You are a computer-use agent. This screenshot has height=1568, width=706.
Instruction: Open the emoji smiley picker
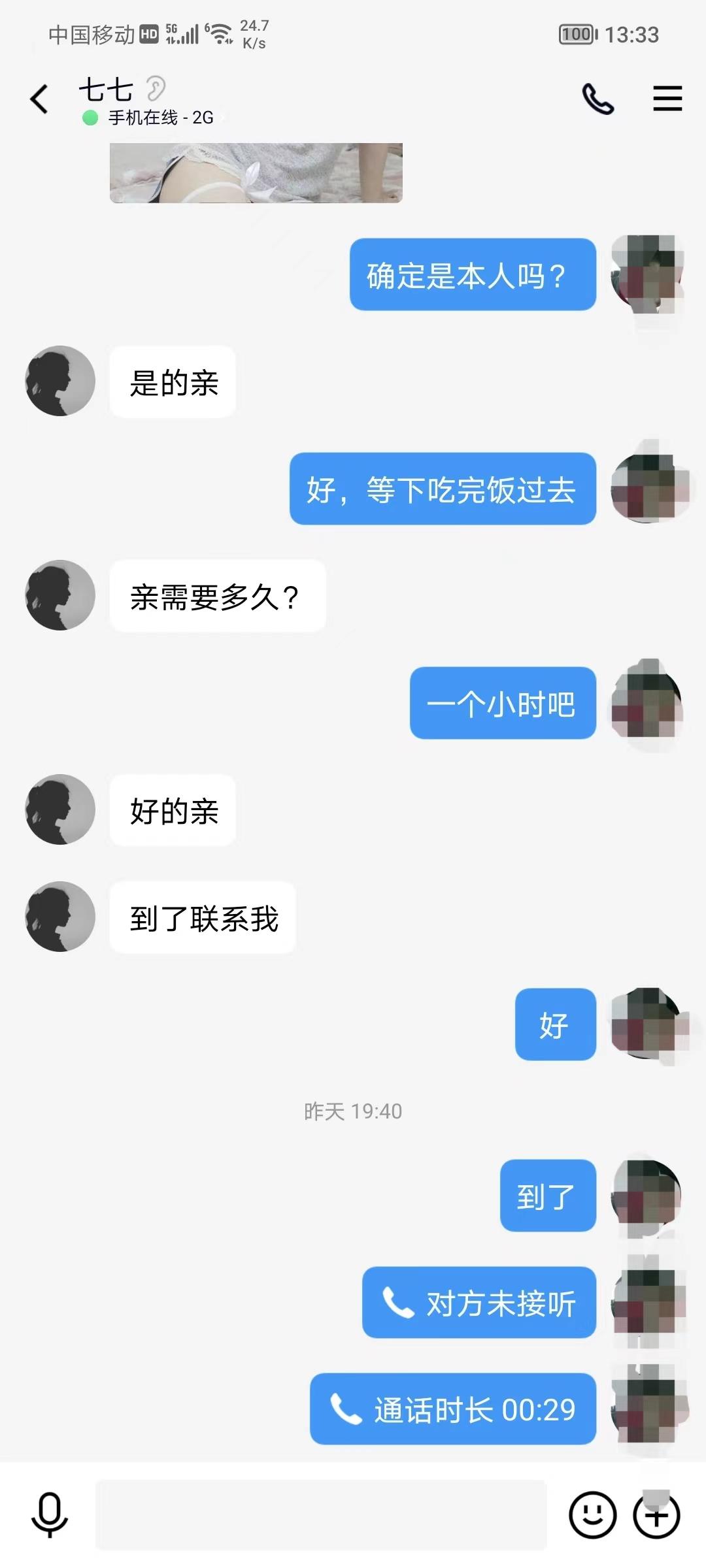592,1514
